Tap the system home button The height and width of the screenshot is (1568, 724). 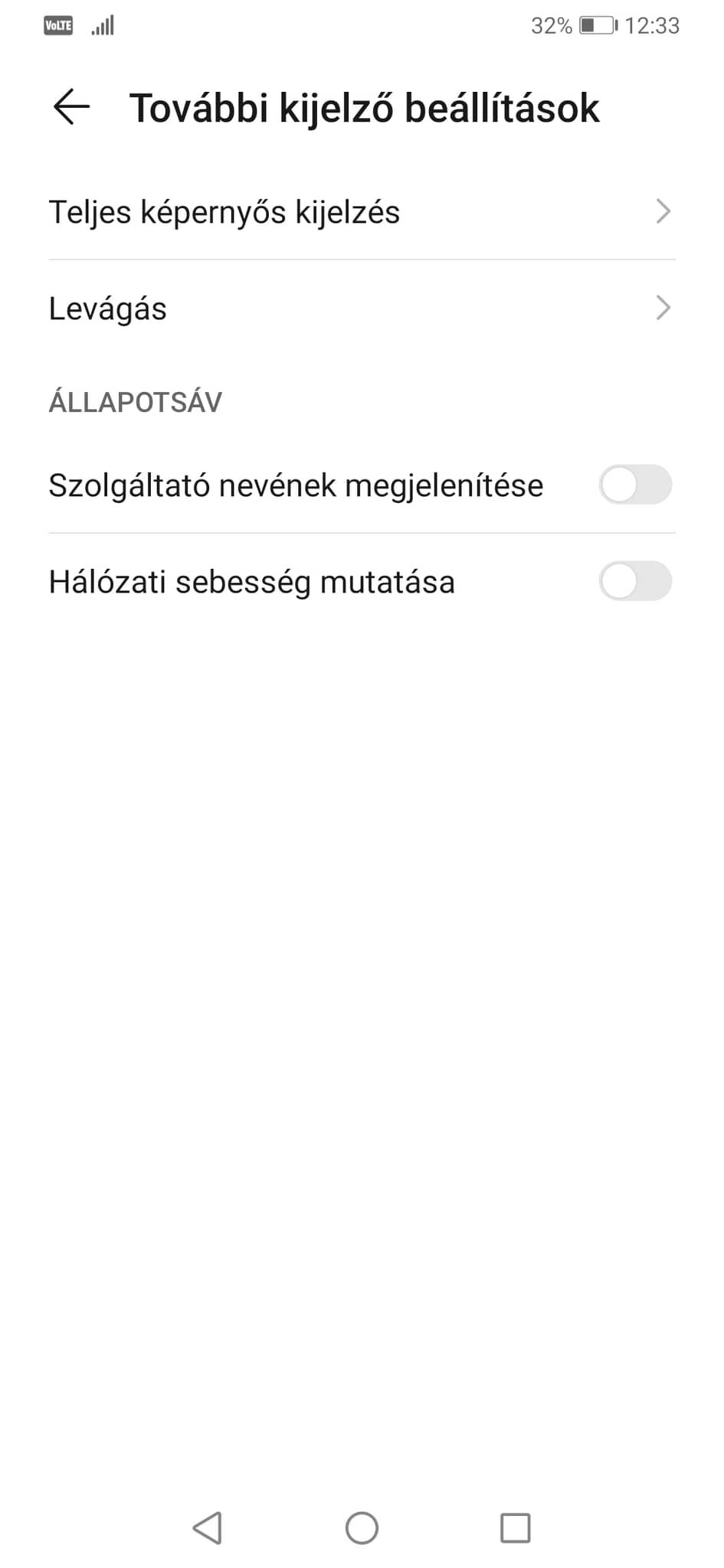[362, 1527]
